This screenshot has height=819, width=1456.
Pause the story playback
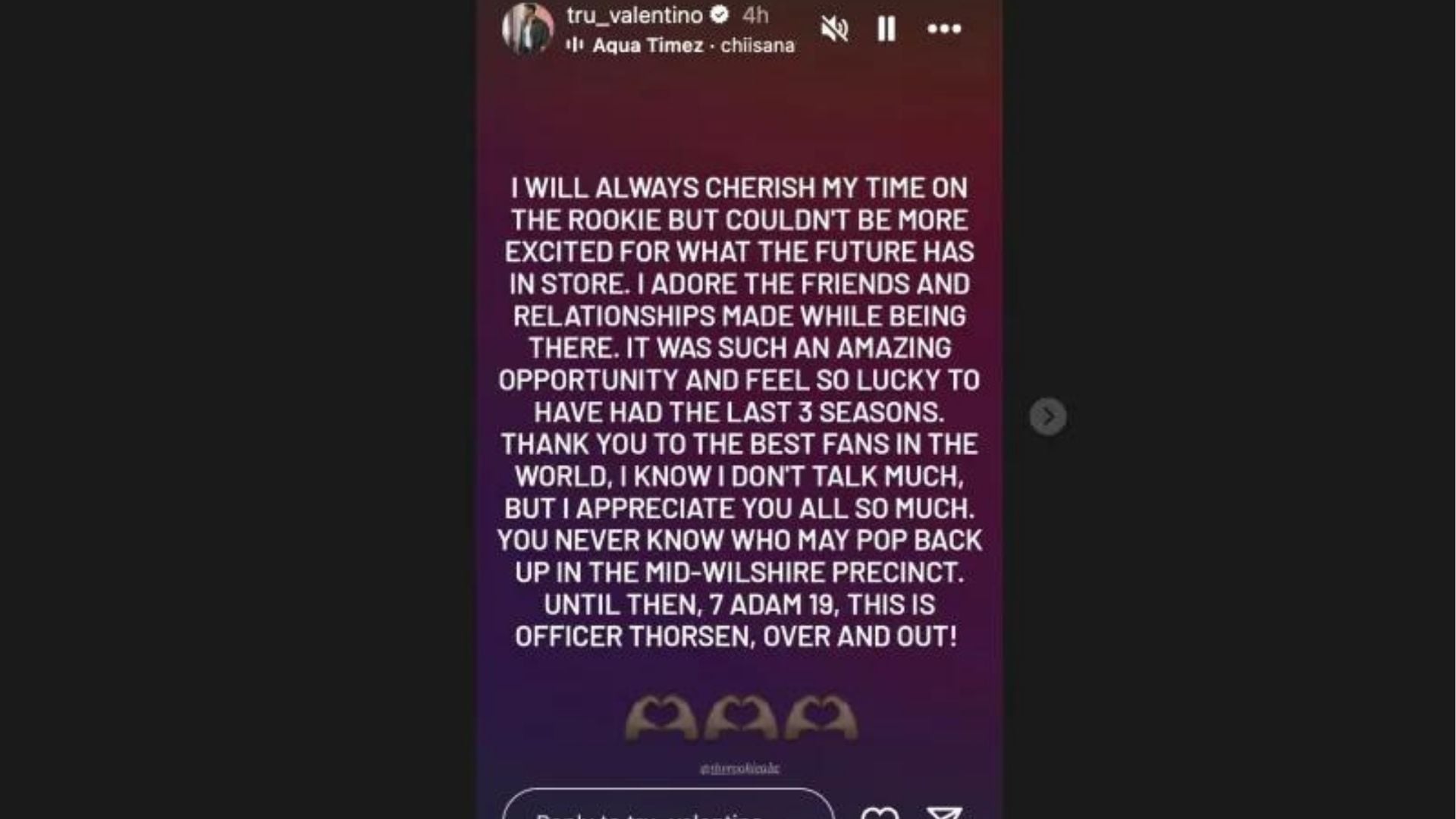[886, 29]
